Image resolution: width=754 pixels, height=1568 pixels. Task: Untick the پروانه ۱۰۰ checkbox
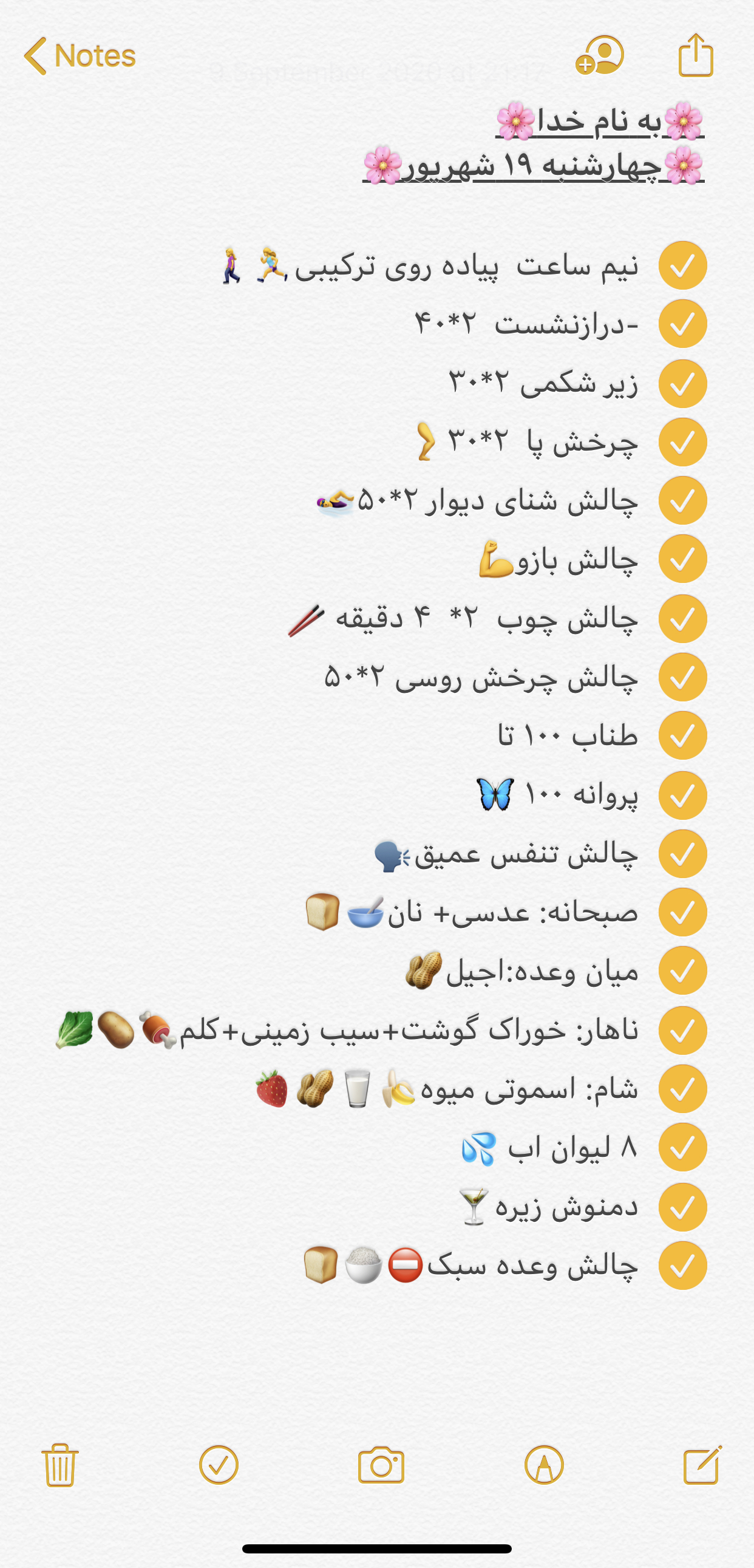pos(683,795)
